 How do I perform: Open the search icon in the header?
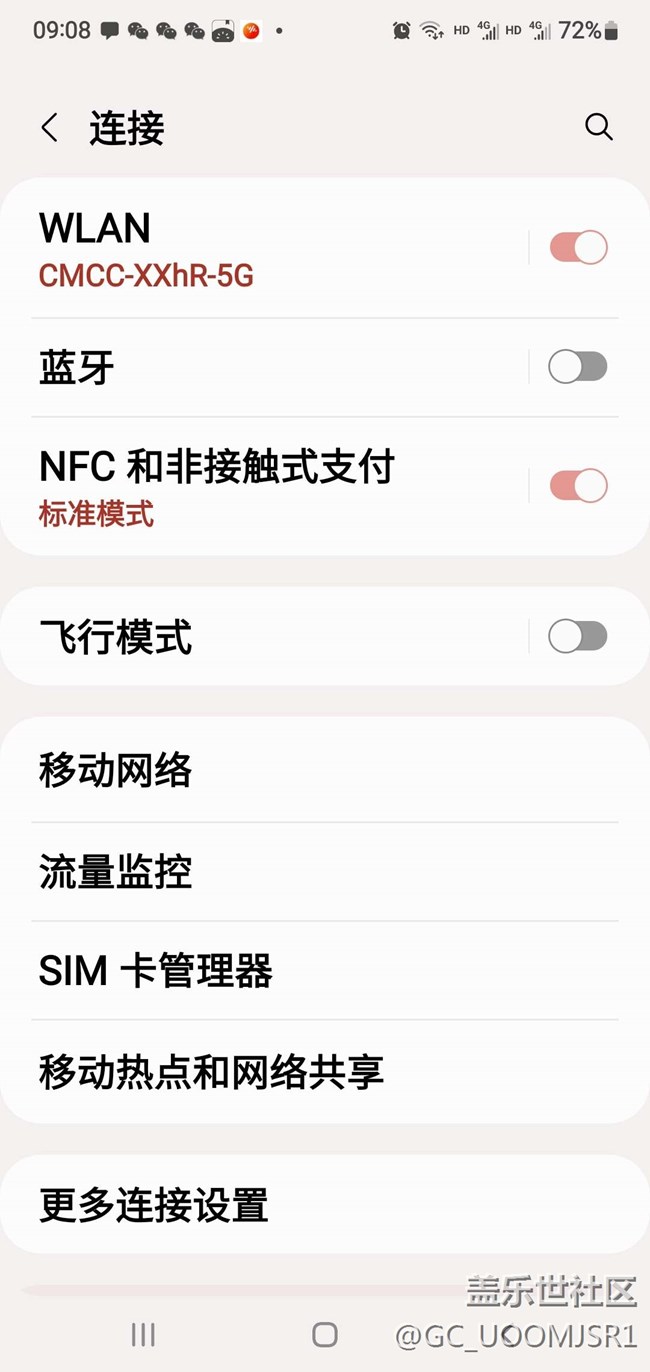598,127
